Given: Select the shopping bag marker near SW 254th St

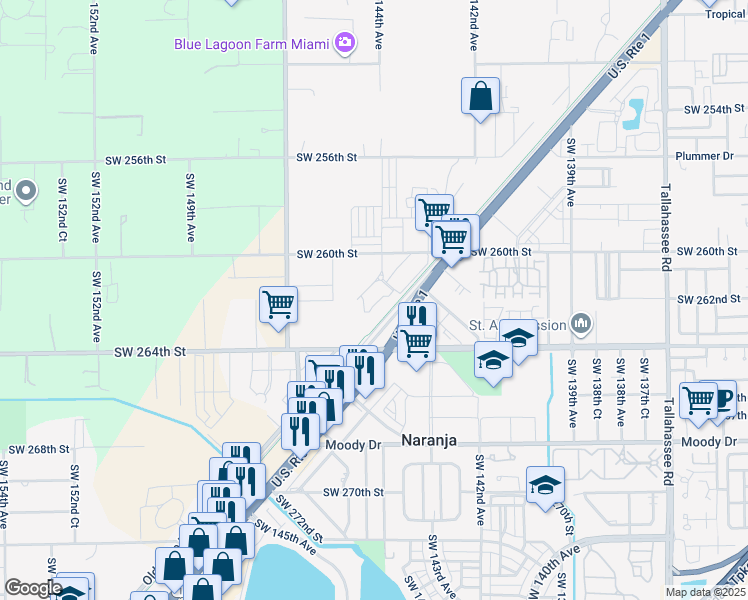Looking at the screenshot, I should pos(480,97).
